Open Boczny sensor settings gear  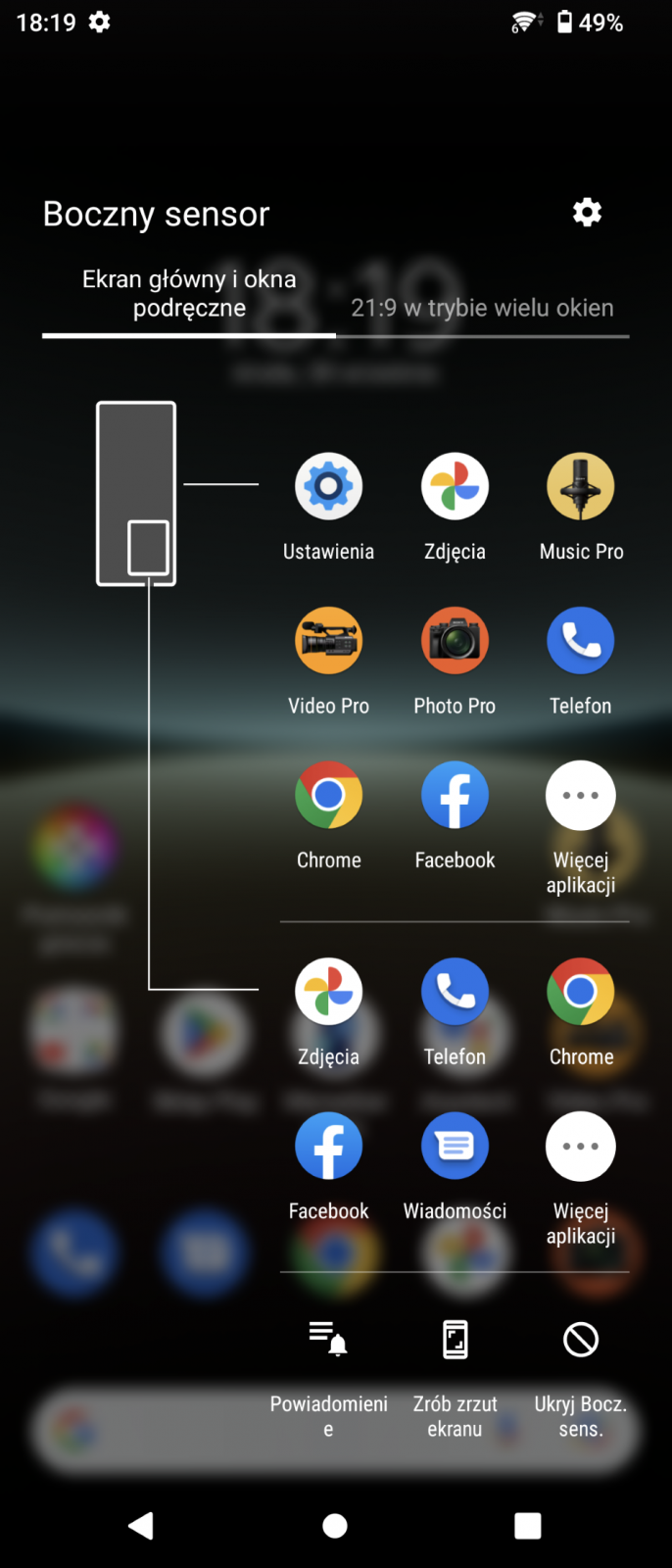[587, 213]
